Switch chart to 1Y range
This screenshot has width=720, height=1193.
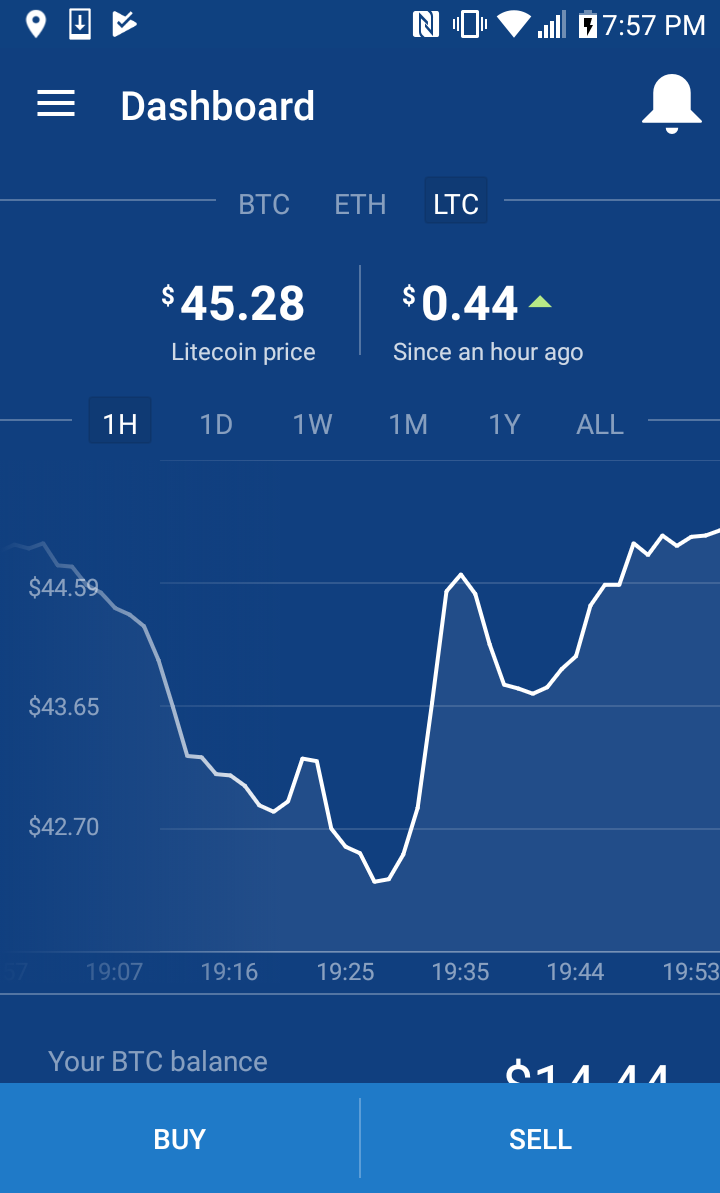point(504,424)
